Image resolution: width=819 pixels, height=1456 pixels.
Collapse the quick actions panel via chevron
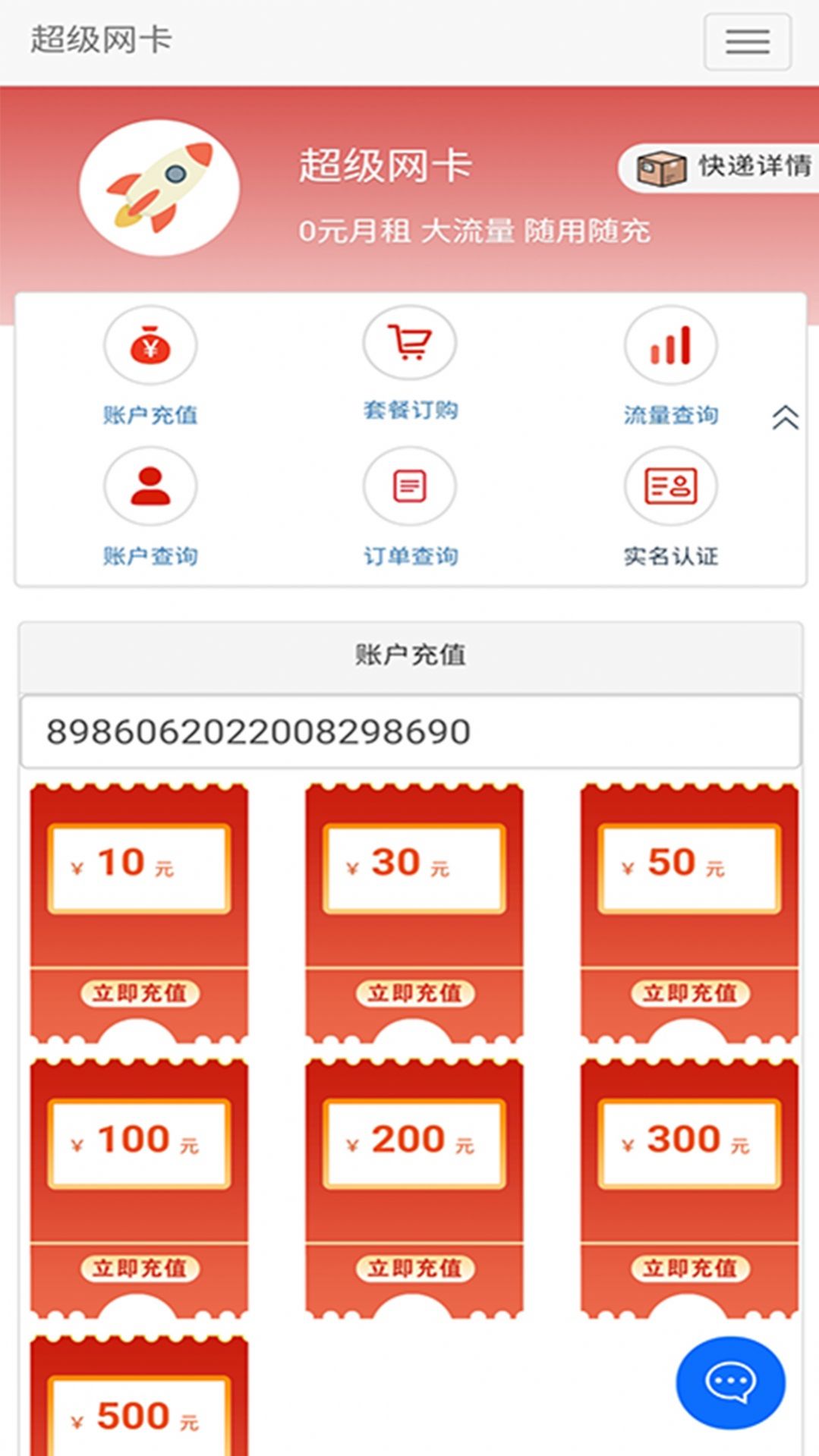click(786, 417)
